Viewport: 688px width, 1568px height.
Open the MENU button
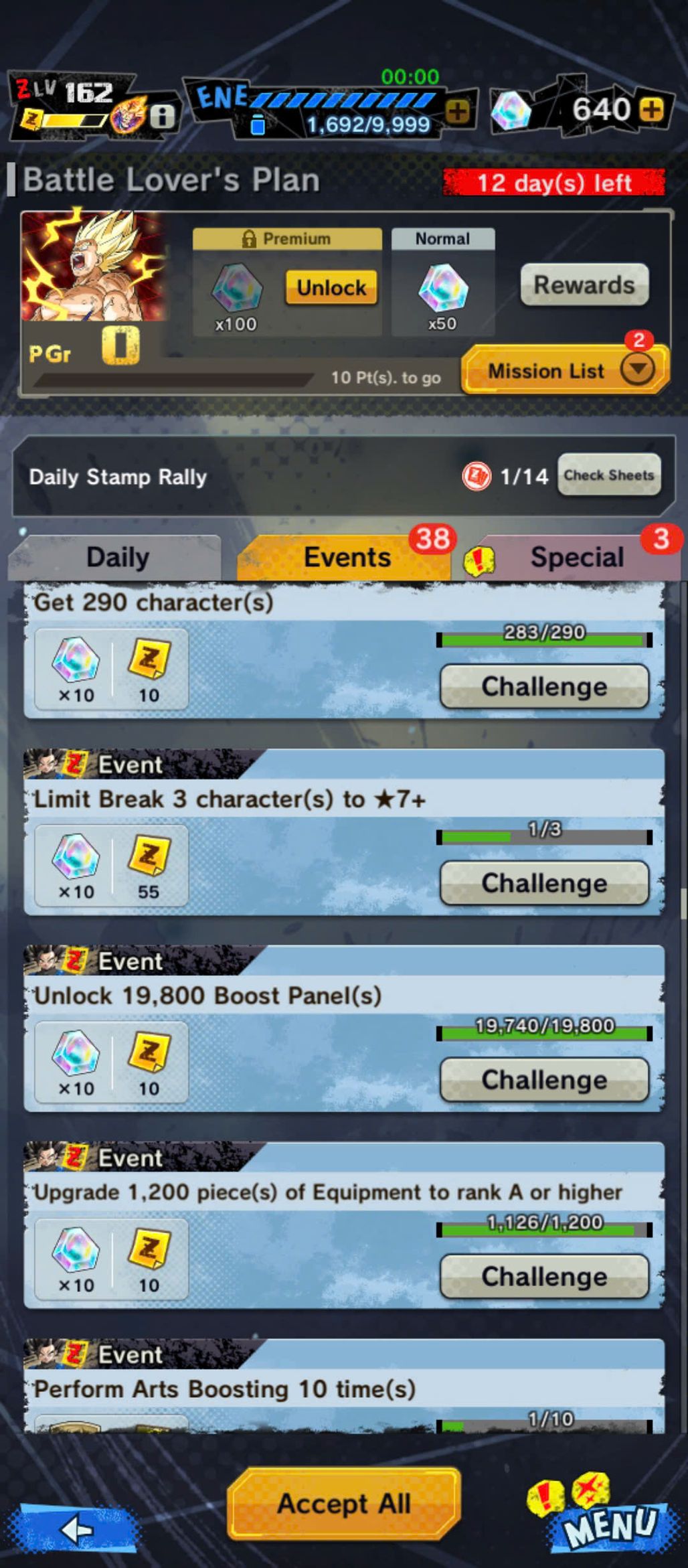point(608,1525)
